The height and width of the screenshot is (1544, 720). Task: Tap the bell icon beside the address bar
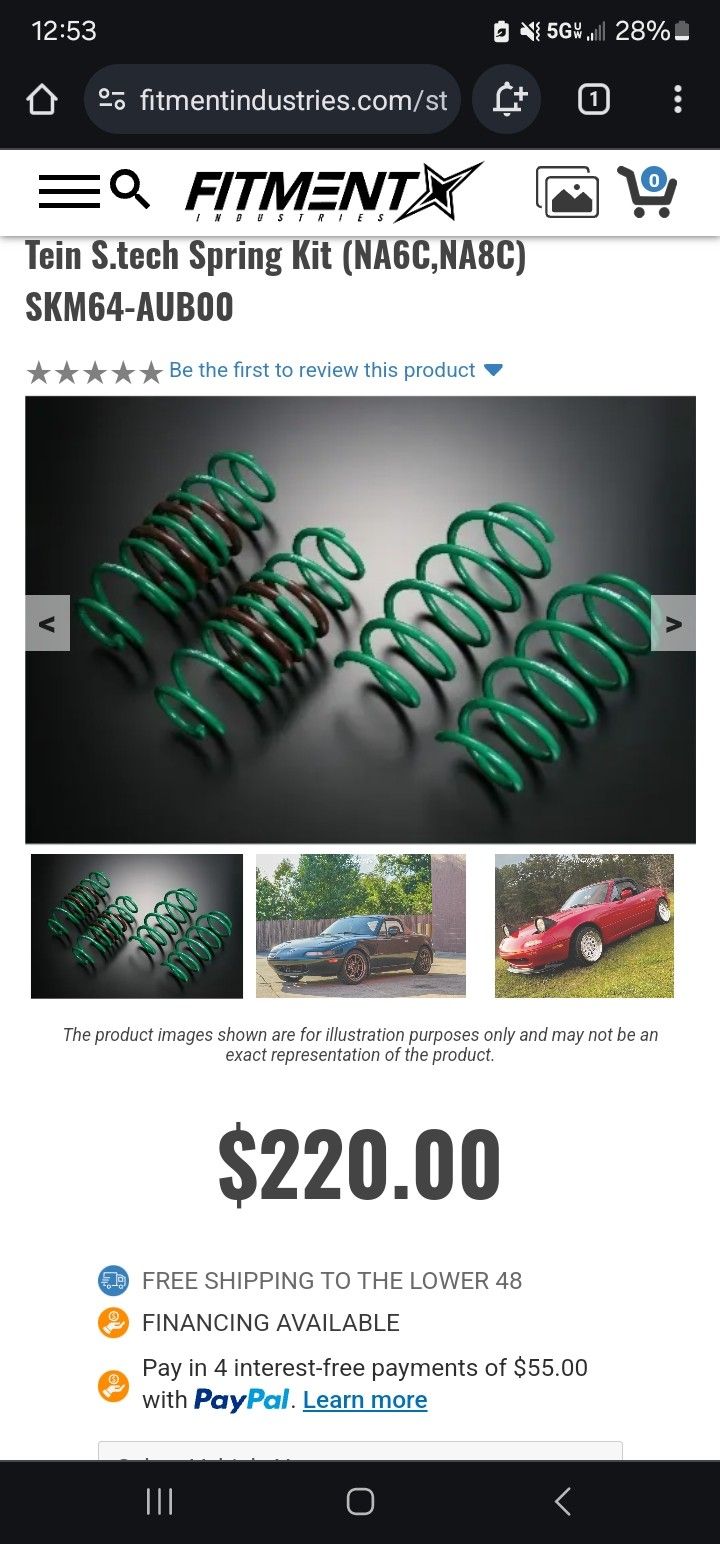pos(507,100)
